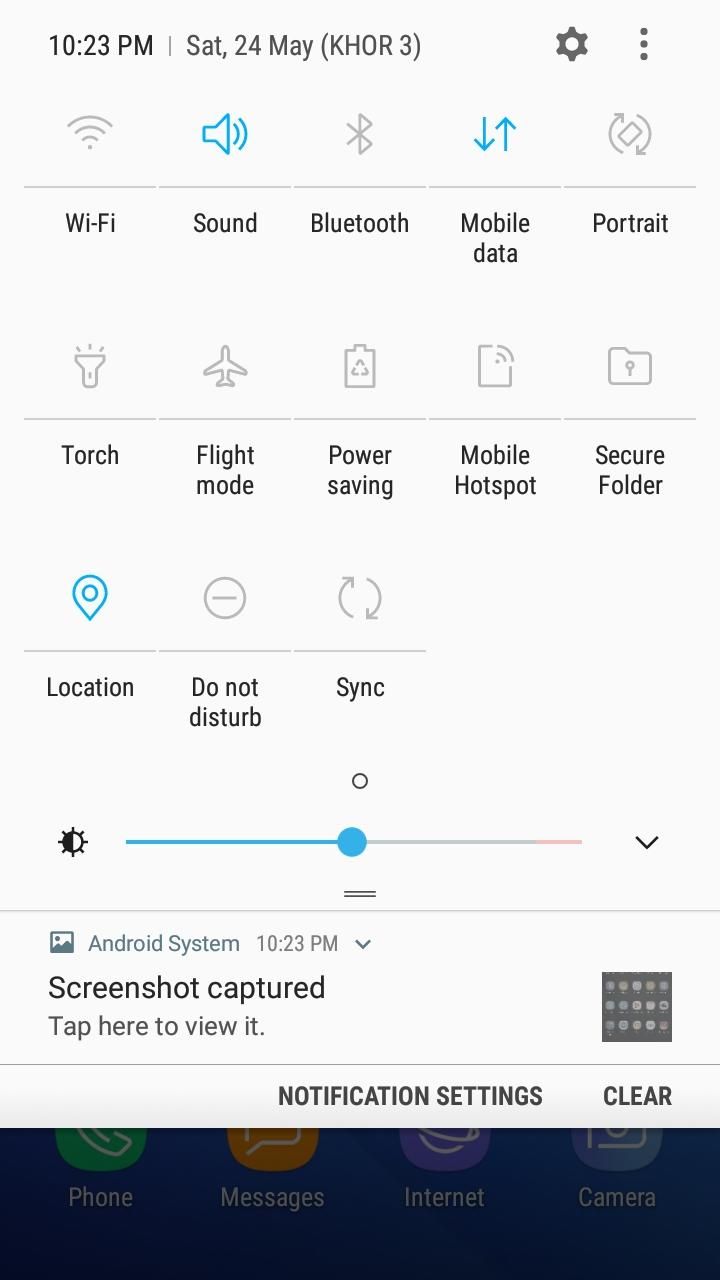Viewport: 720px width, 1280px height.
Task: Enable Flight mode
Action: pyautogui.click(x=225, y=366)
